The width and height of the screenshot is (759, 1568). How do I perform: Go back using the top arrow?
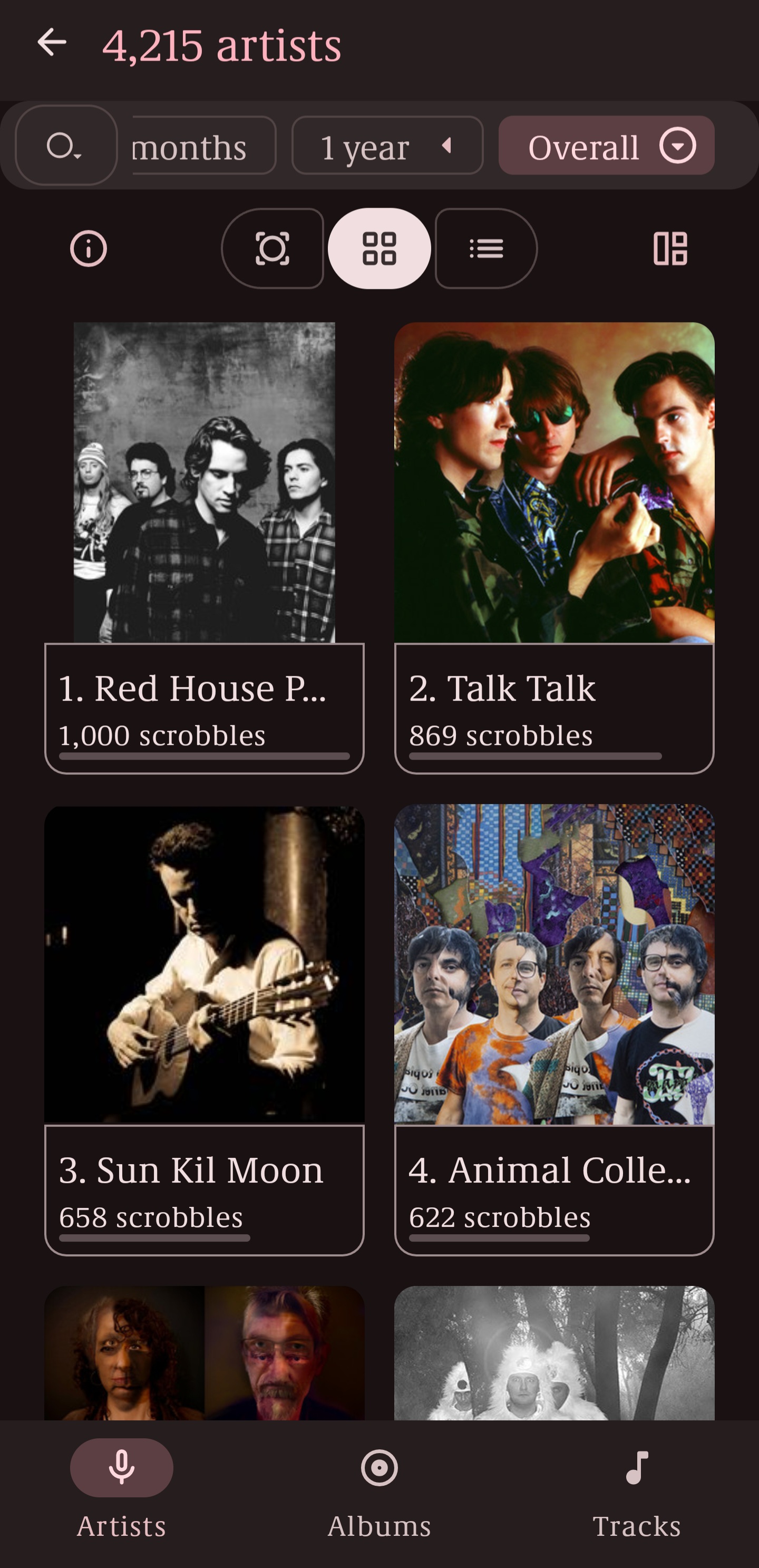click(52, 43)
